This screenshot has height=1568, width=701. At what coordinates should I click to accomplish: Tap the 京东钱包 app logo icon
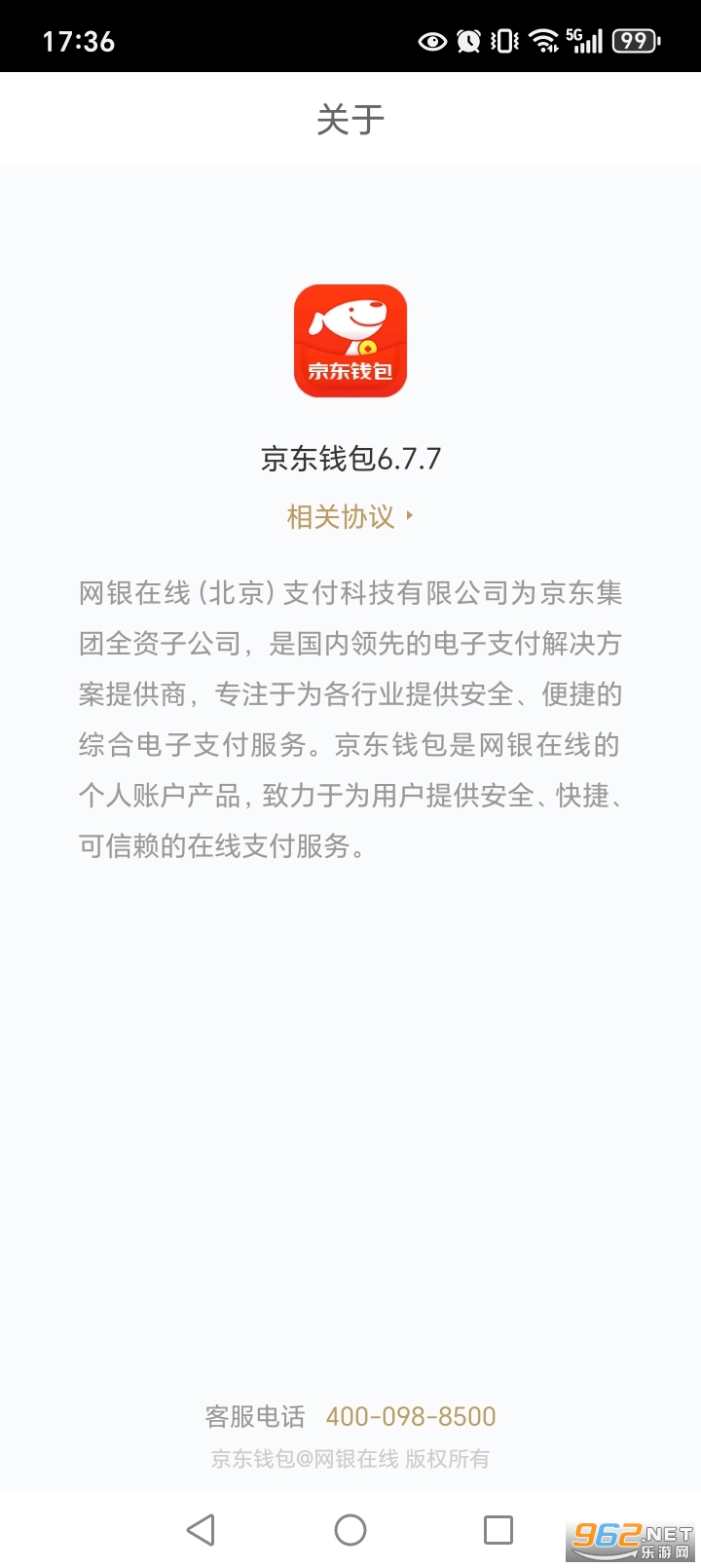(x=350, y=341)
